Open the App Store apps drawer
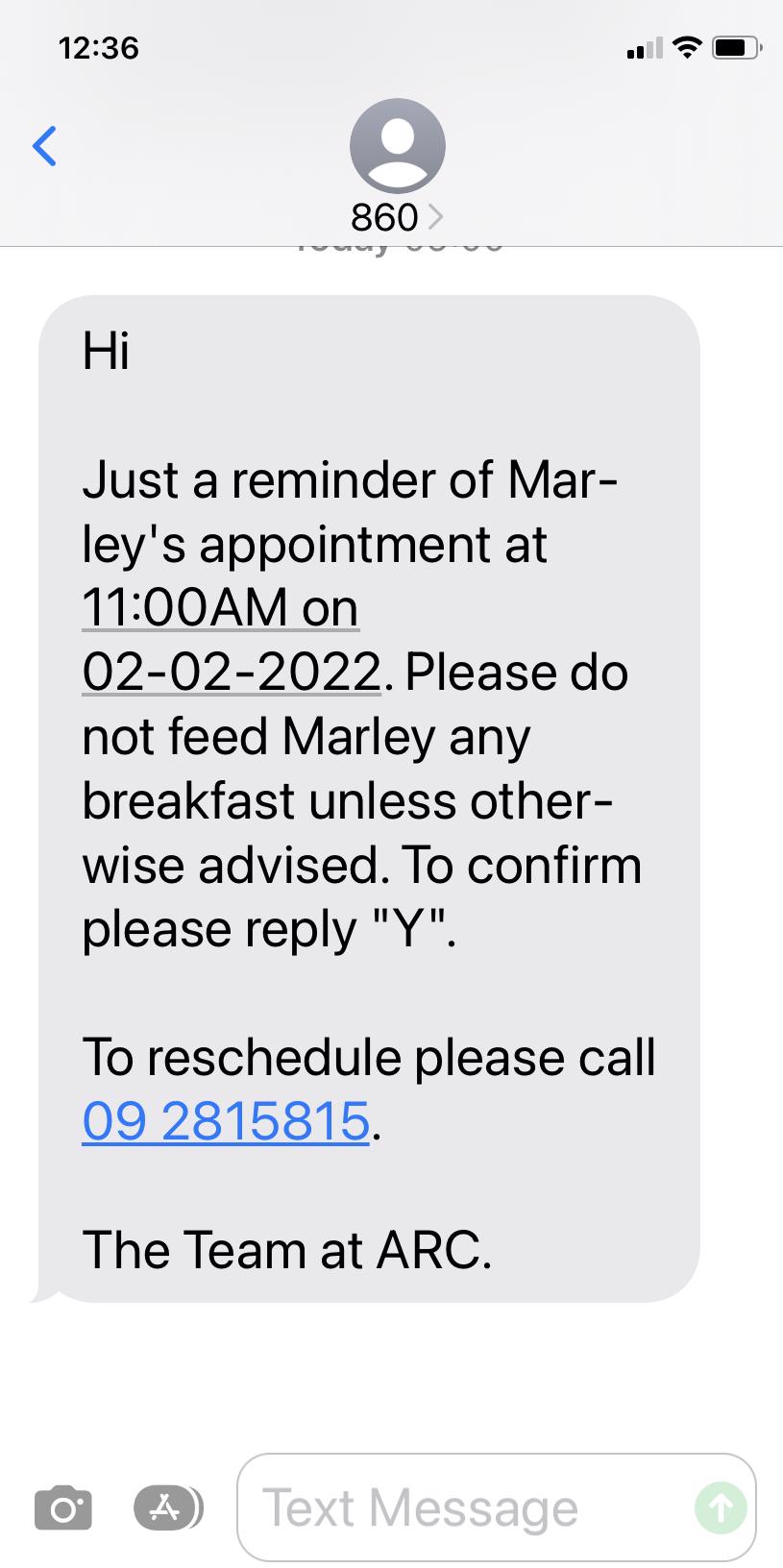Image resolution: width=783 pixels, height=1568 pixels. coord(167,1507)
